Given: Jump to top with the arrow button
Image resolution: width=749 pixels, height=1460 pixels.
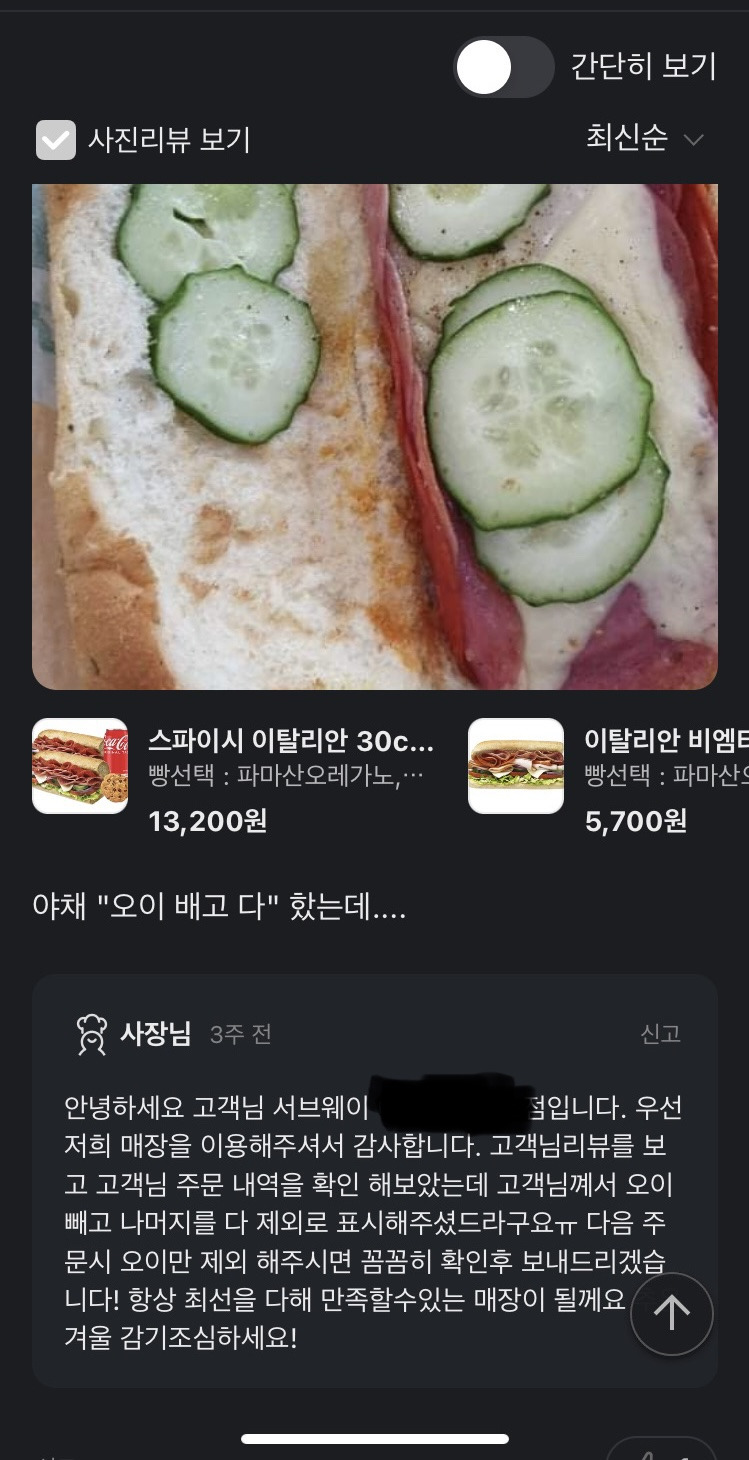Looking at the screenshot, I should point(671,1314).
